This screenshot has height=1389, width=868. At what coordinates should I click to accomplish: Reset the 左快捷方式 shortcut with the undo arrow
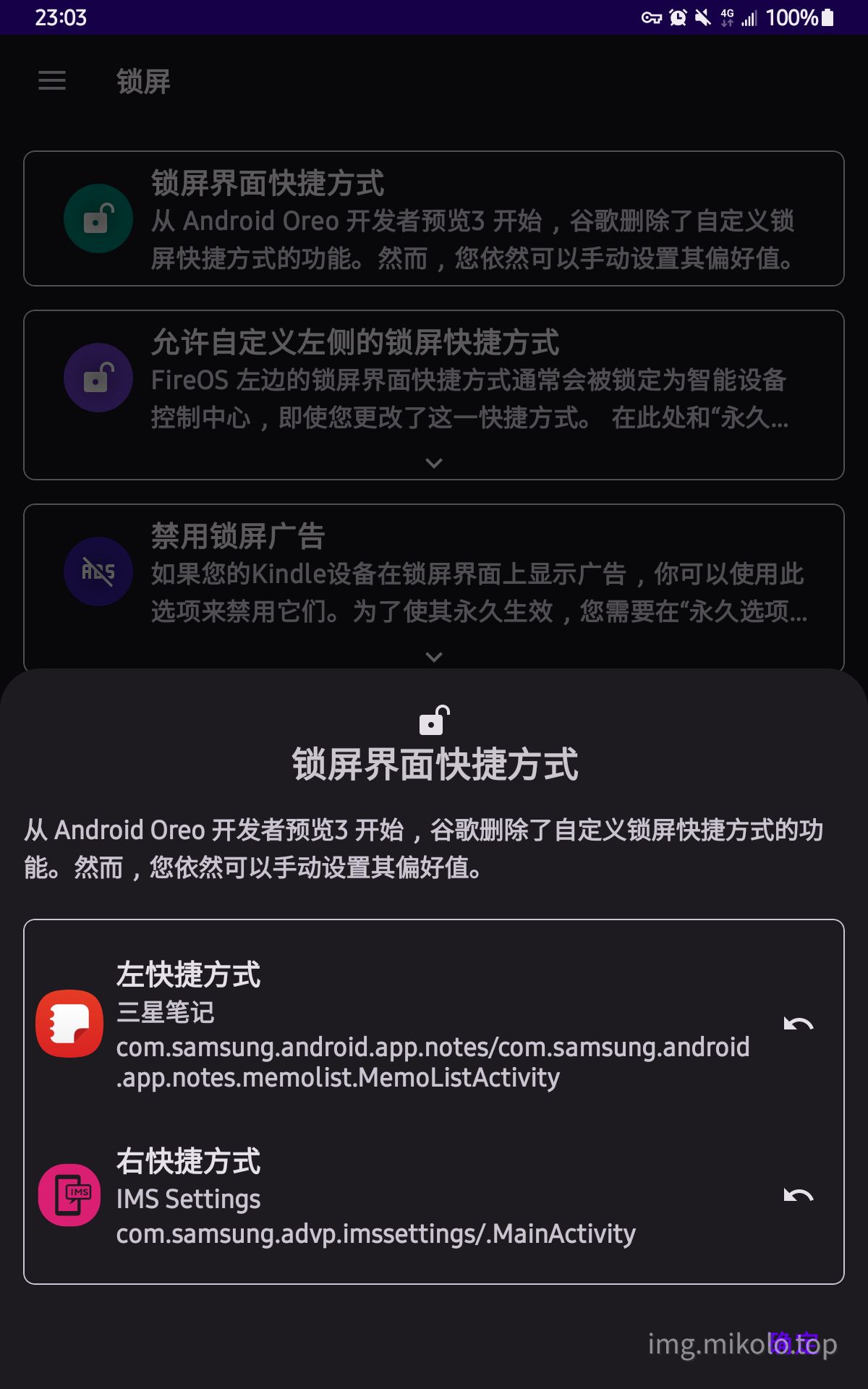pos(799,1024)
